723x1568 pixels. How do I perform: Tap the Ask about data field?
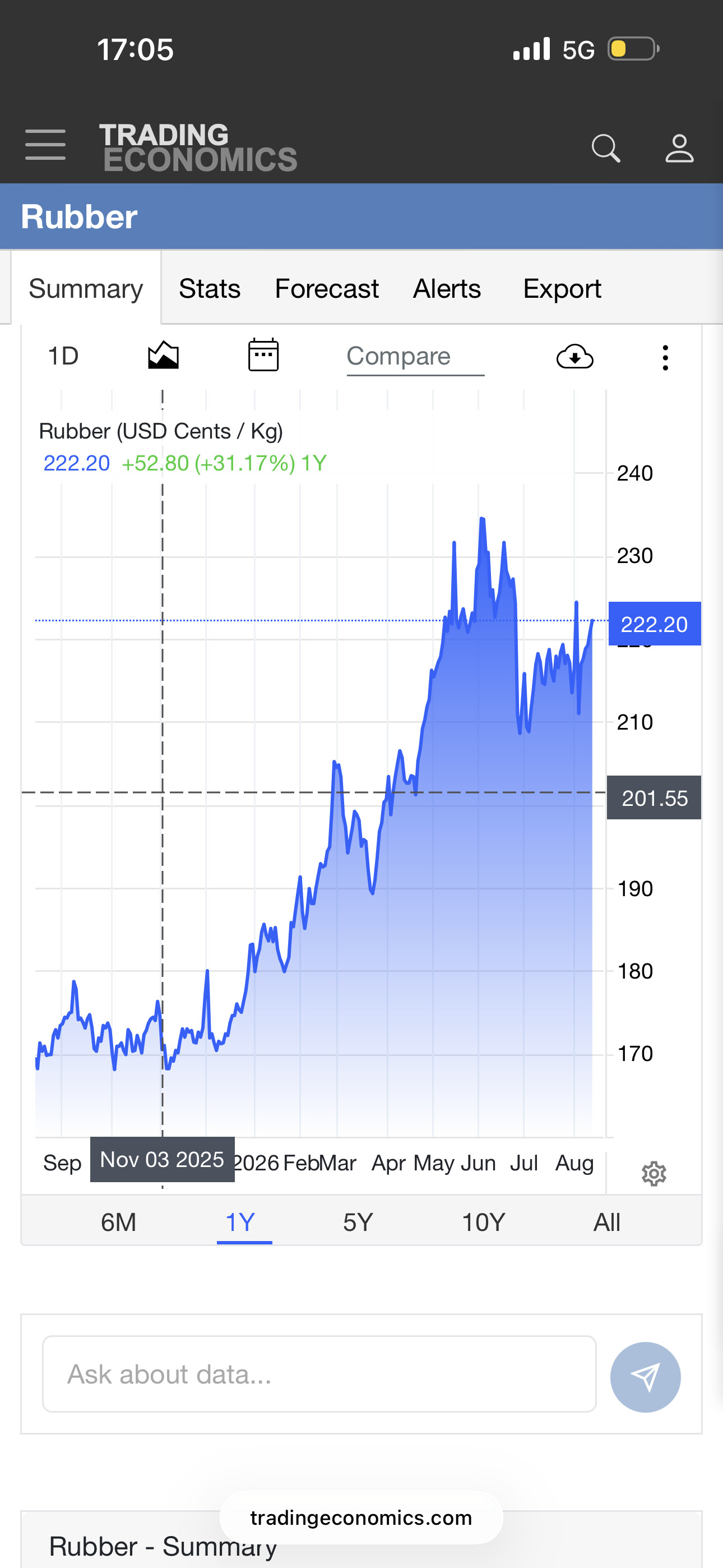[x=319, y=1374]
